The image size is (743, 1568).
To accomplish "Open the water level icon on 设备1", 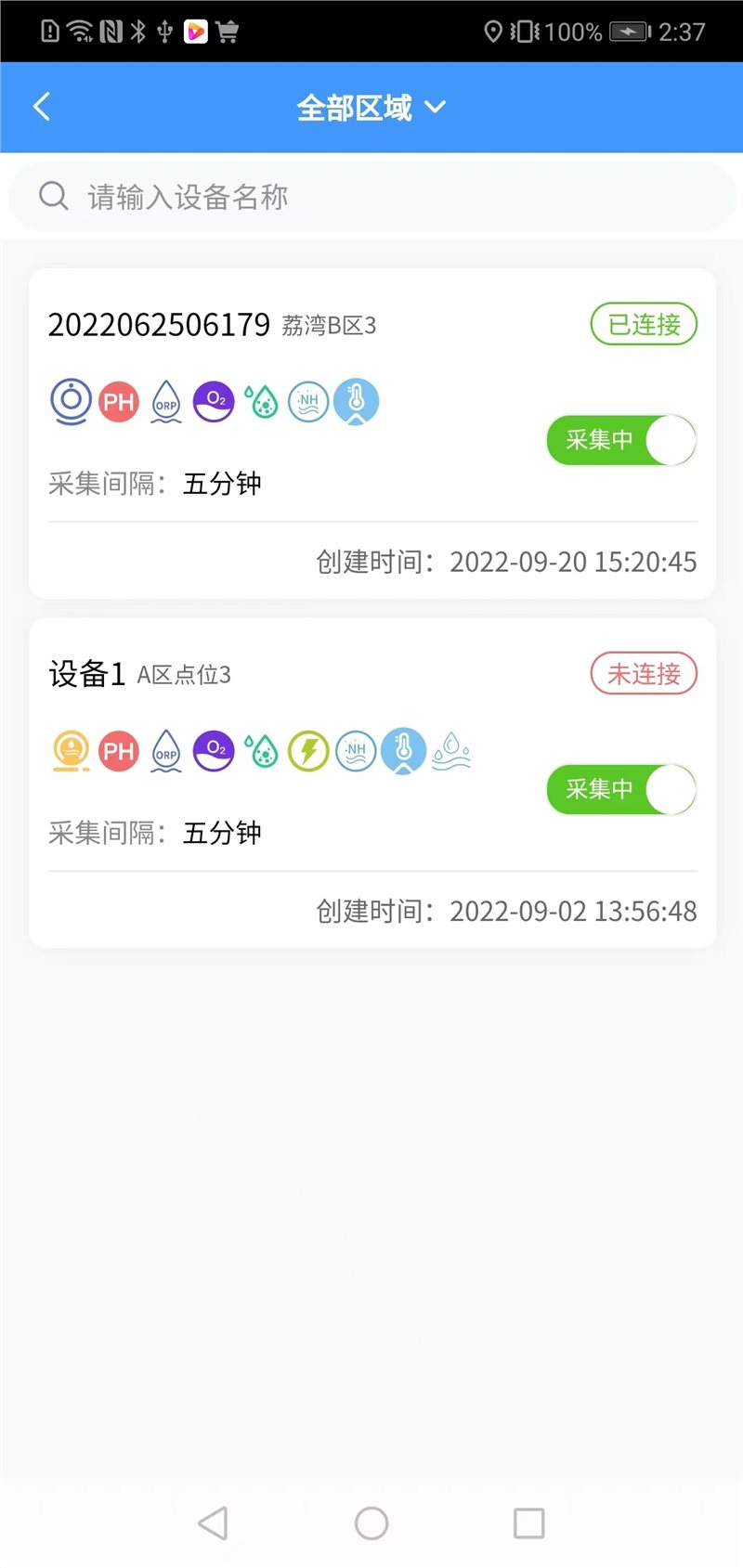I will coord(451,752).
